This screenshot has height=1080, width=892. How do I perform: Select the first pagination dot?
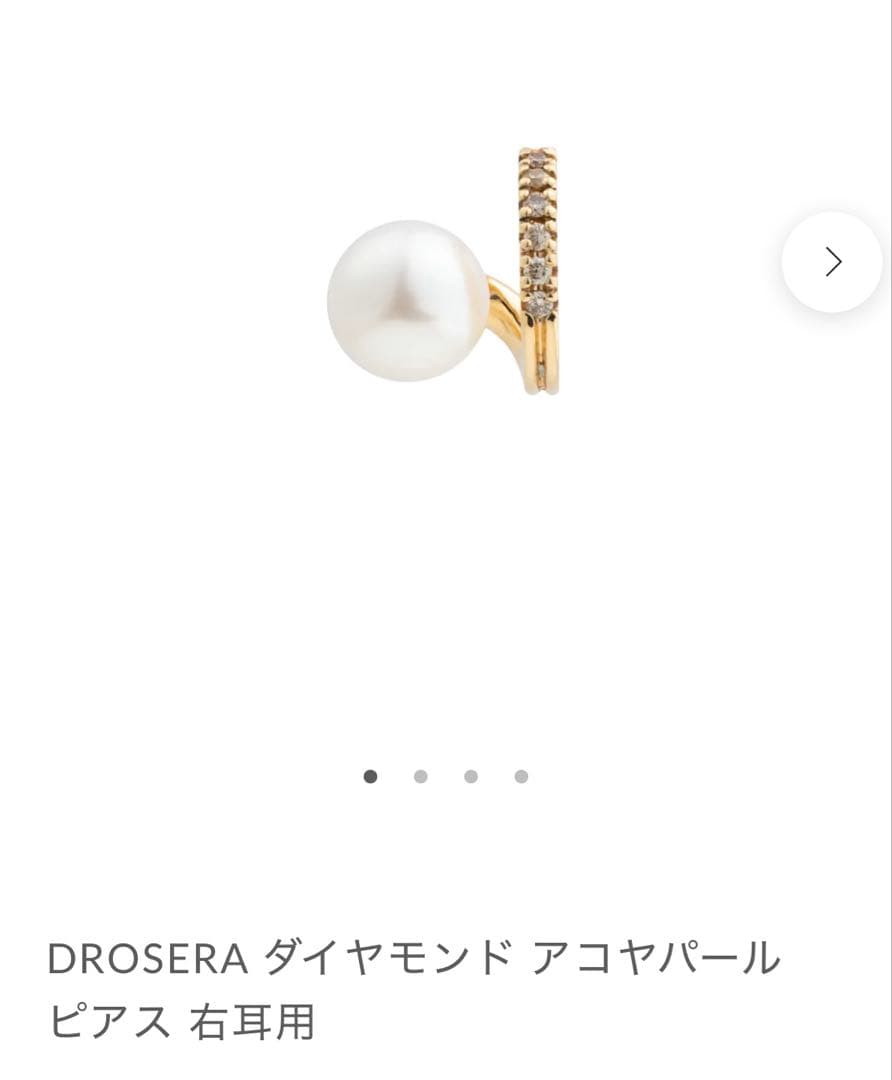coord(369,776)
